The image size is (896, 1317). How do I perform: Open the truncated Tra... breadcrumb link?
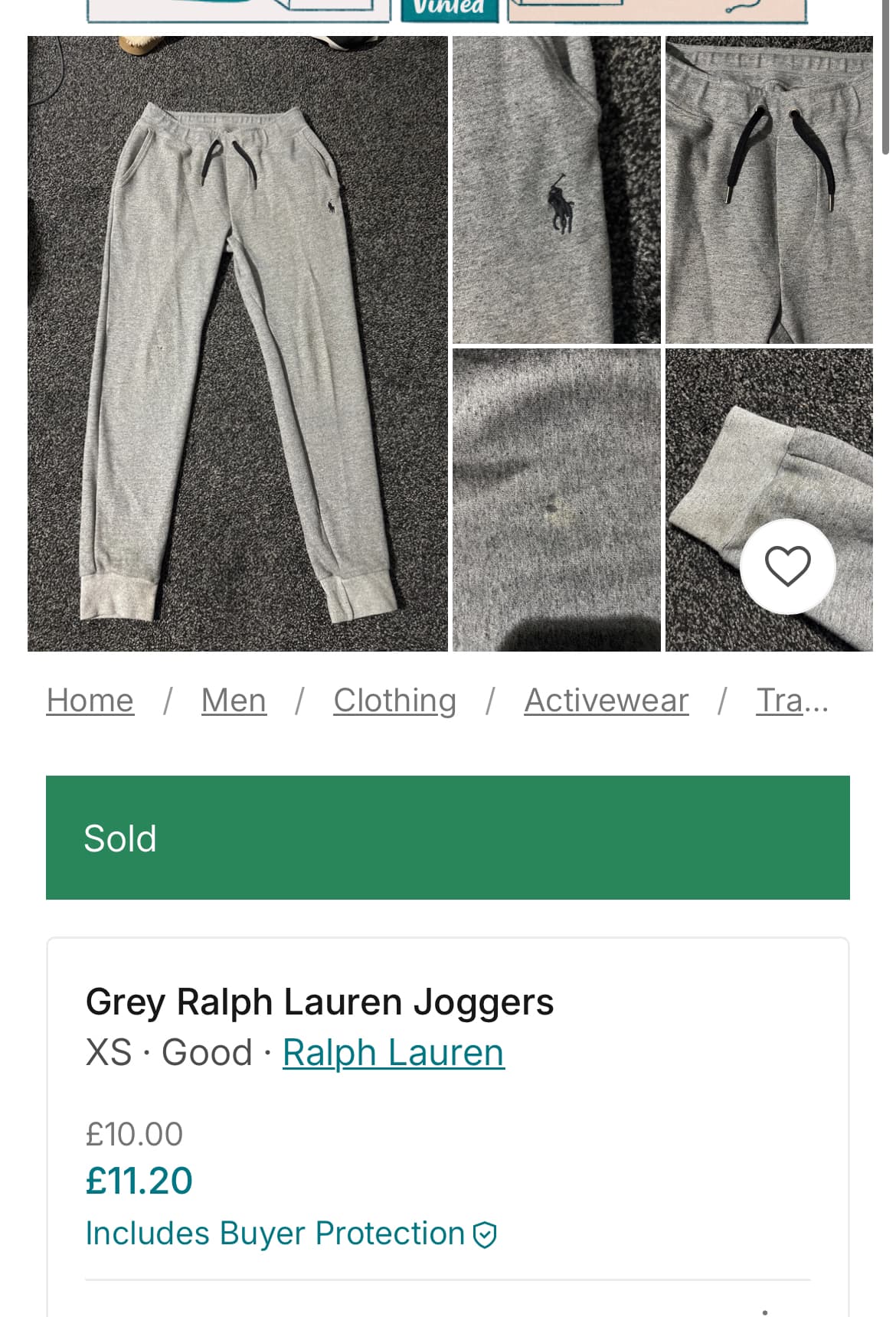[x=791, y=700]
